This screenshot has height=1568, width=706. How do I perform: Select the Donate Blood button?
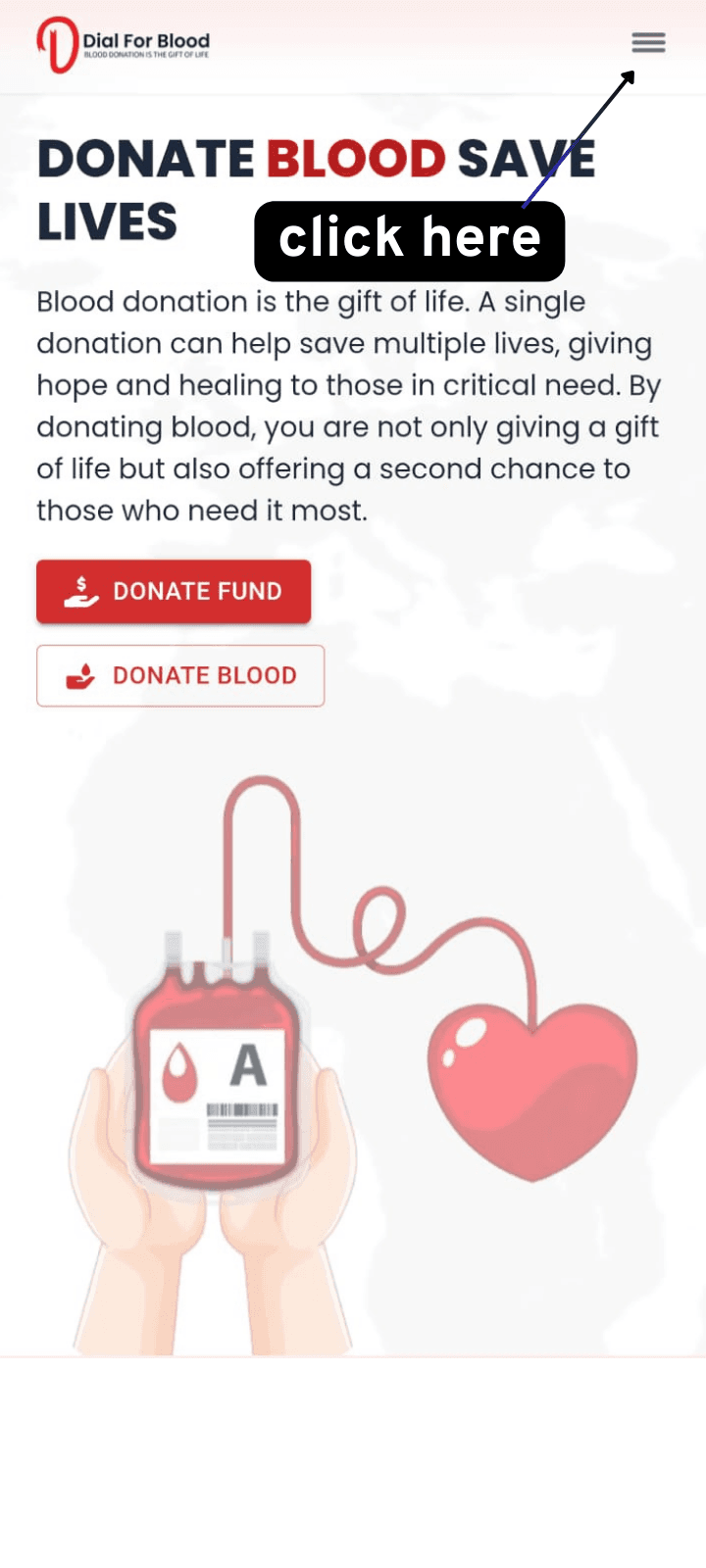(x=180, y=675)
